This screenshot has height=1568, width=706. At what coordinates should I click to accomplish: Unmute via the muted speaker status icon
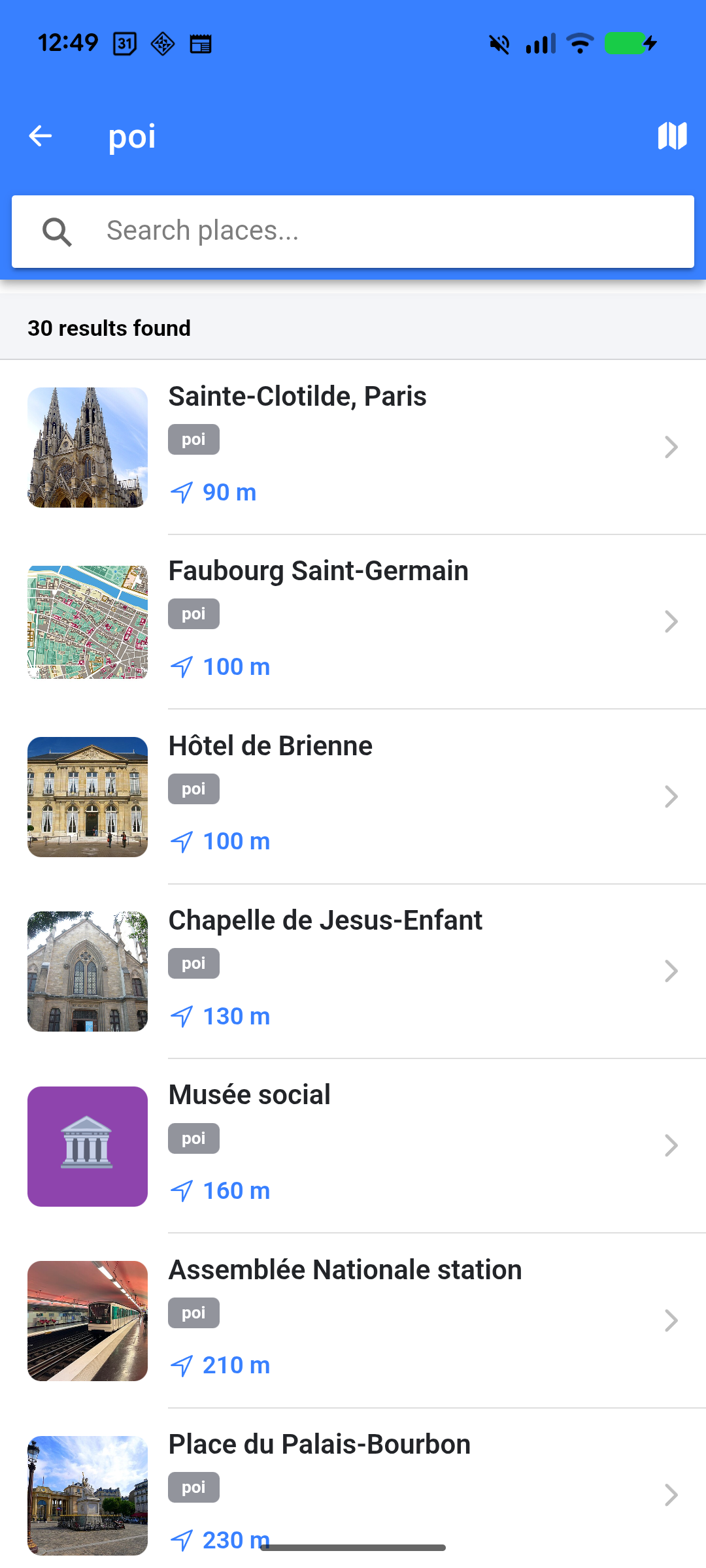499,42
